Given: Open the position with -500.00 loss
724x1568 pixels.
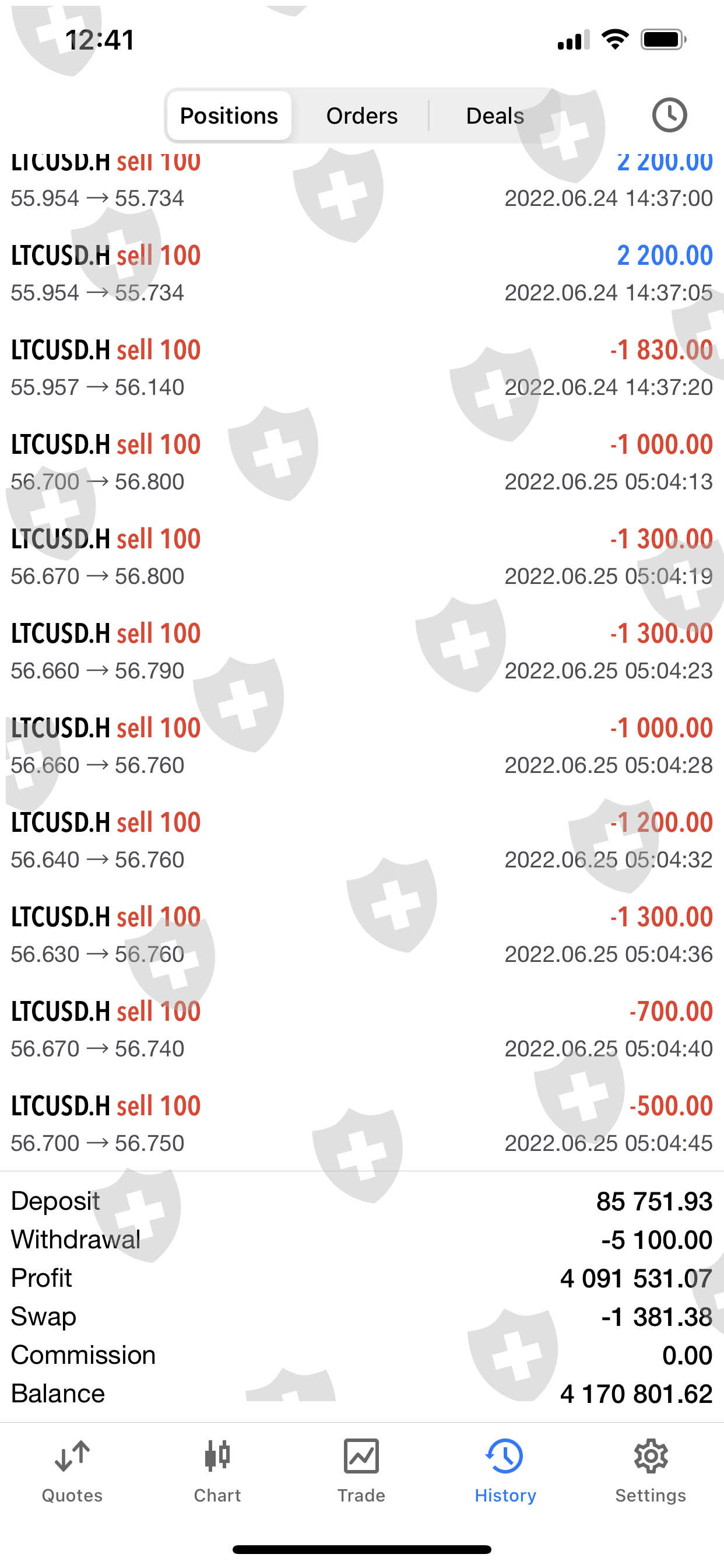Looking at the screenshot, I should click(361, 1123).
